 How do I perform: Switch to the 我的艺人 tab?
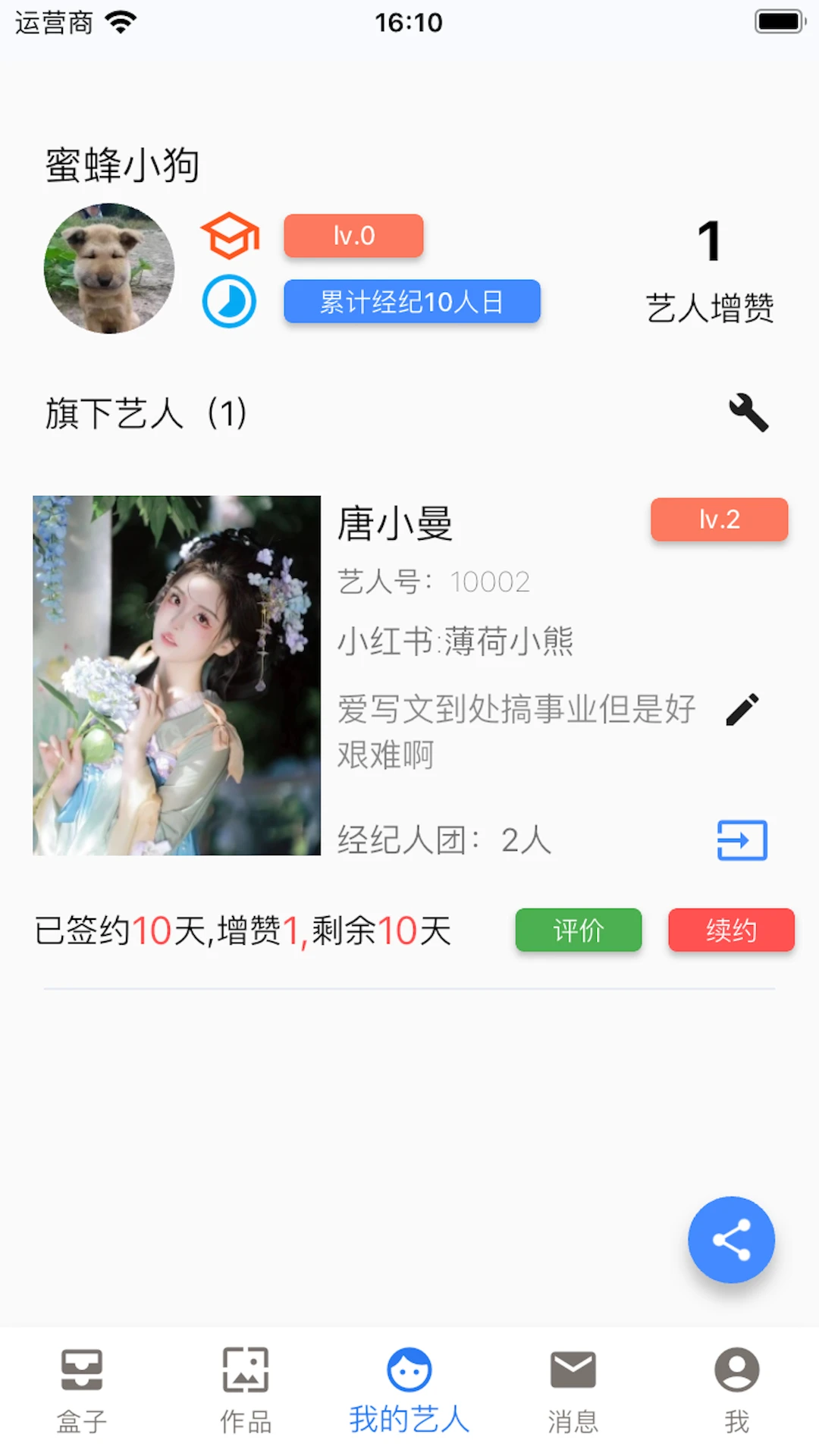[x=409, y=1388]
